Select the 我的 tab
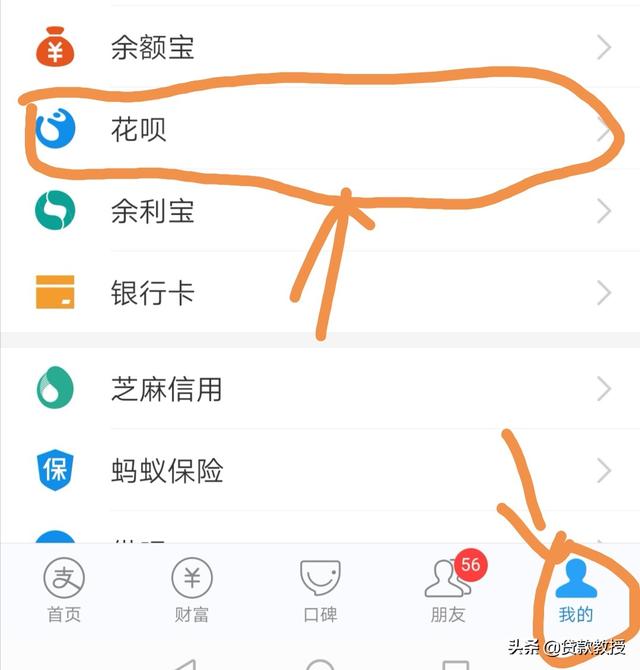The image size is (640, 670). coord(576,591)
